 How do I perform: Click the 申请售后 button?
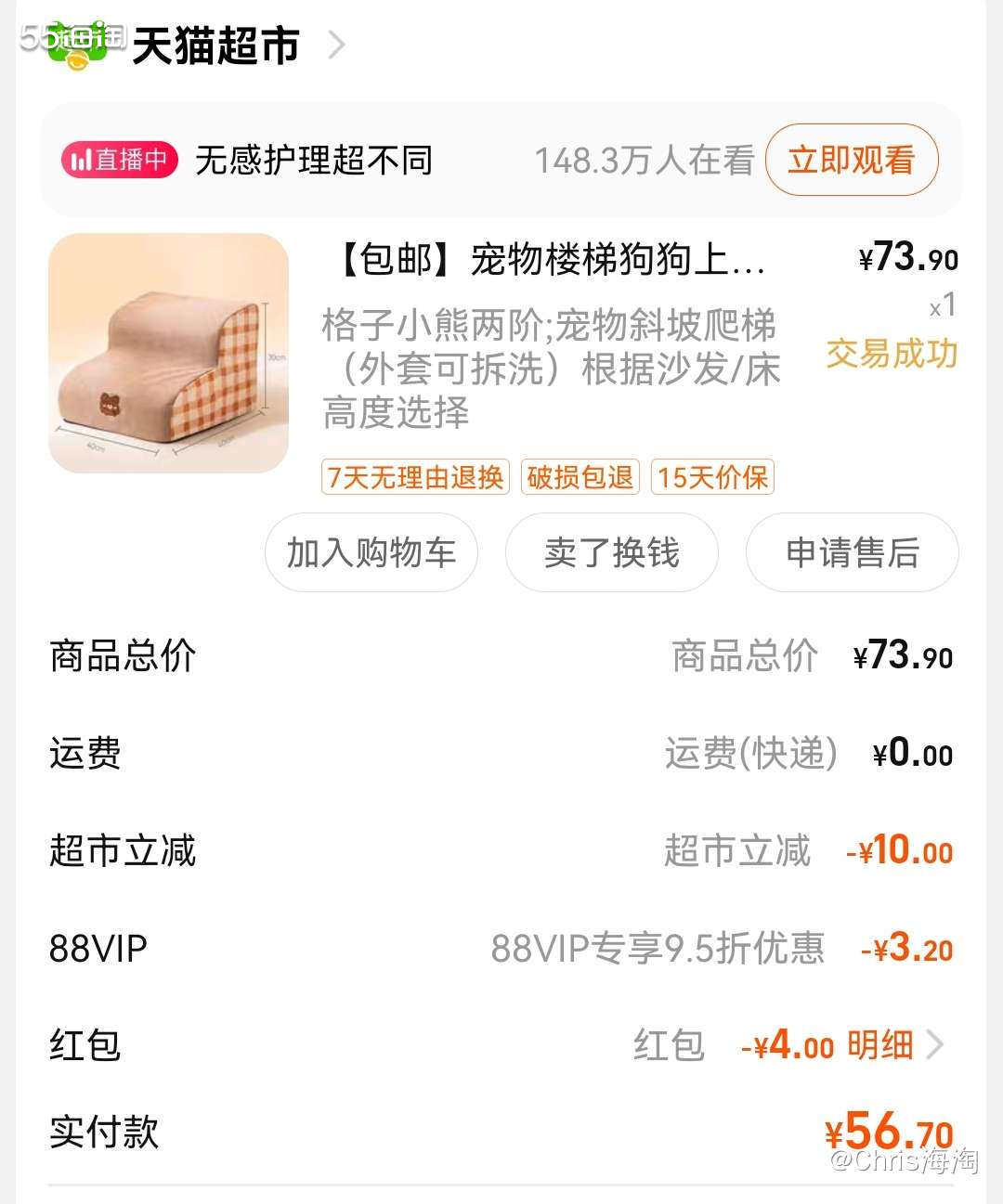[851, 552]
